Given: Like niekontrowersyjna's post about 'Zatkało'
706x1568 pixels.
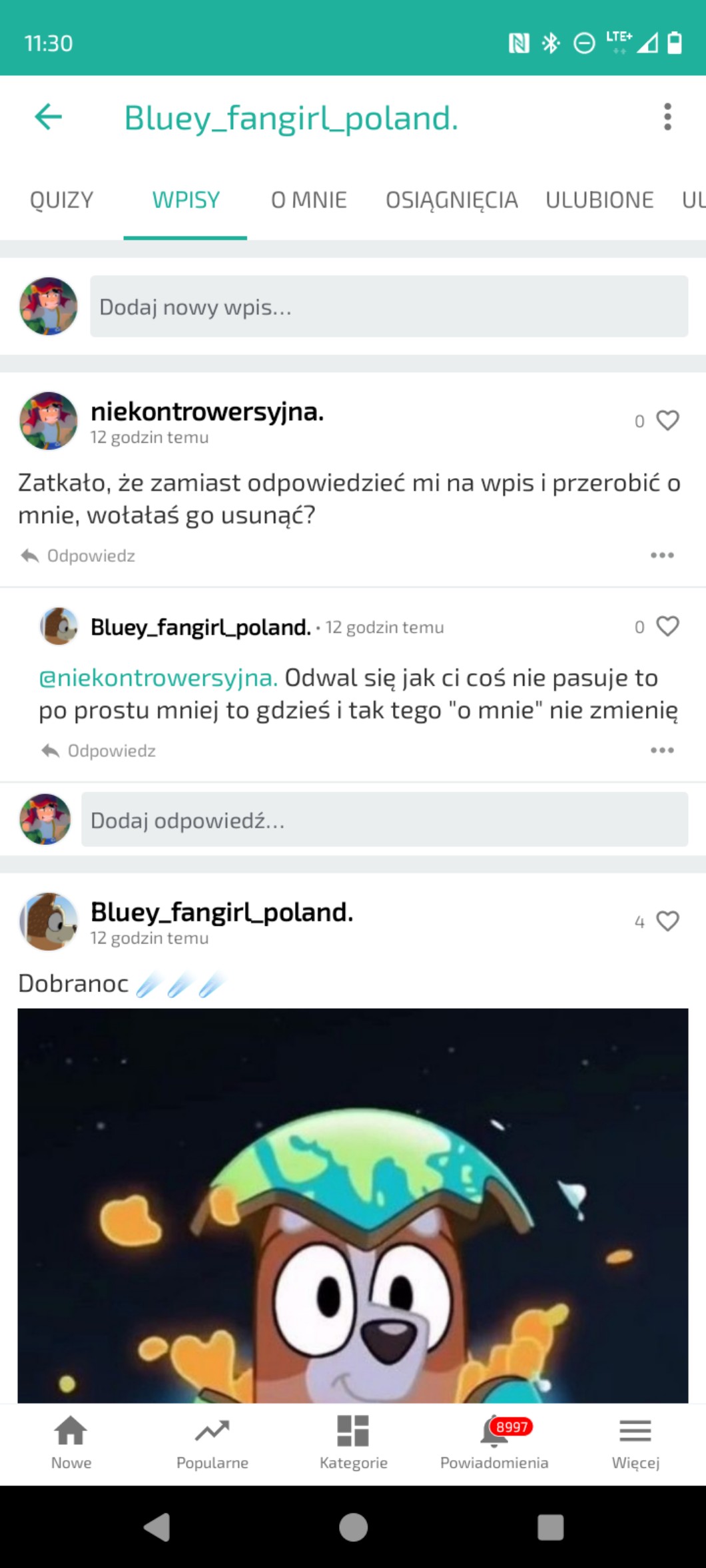Looking at the screenshot, I should point(667,421).
